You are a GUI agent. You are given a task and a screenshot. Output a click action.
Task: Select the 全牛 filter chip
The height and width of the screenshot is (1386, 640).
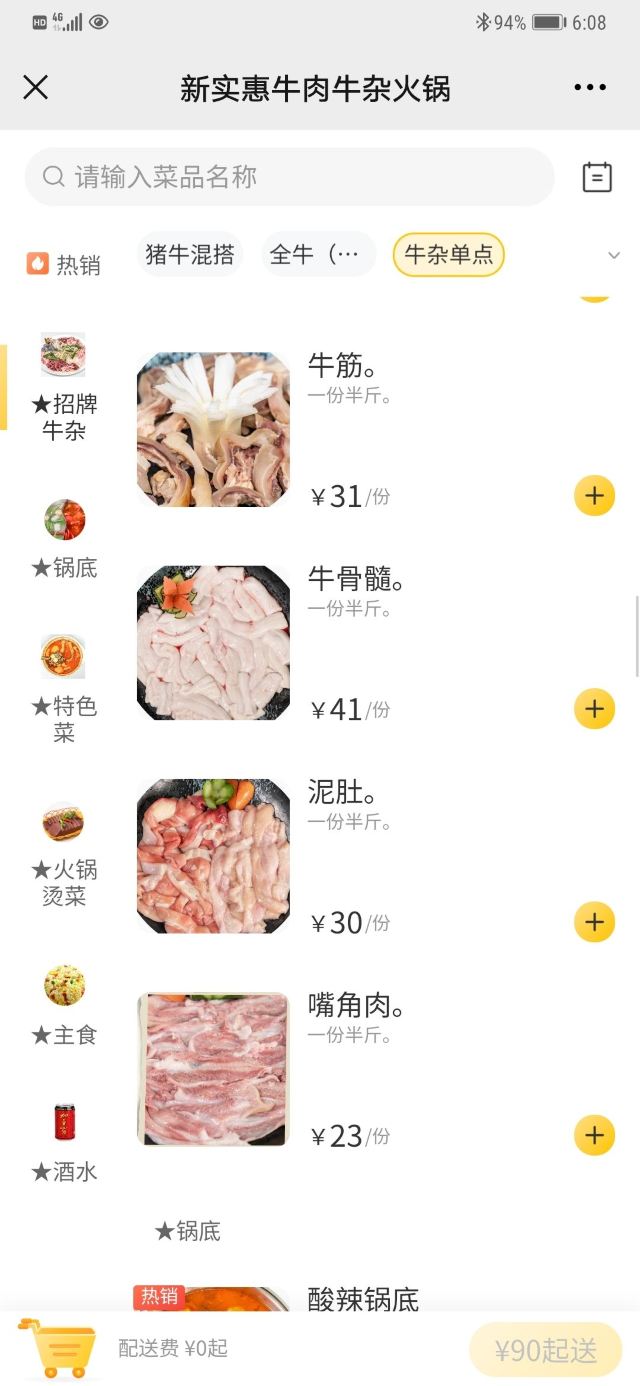318,255
